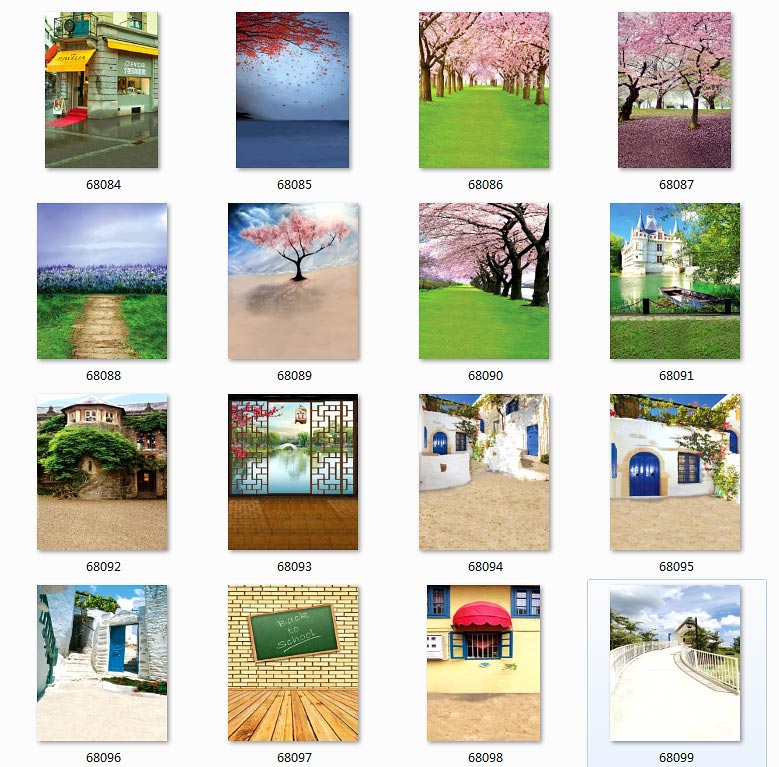Open file 68090
The image size is (779, 767).
(484, 281)
